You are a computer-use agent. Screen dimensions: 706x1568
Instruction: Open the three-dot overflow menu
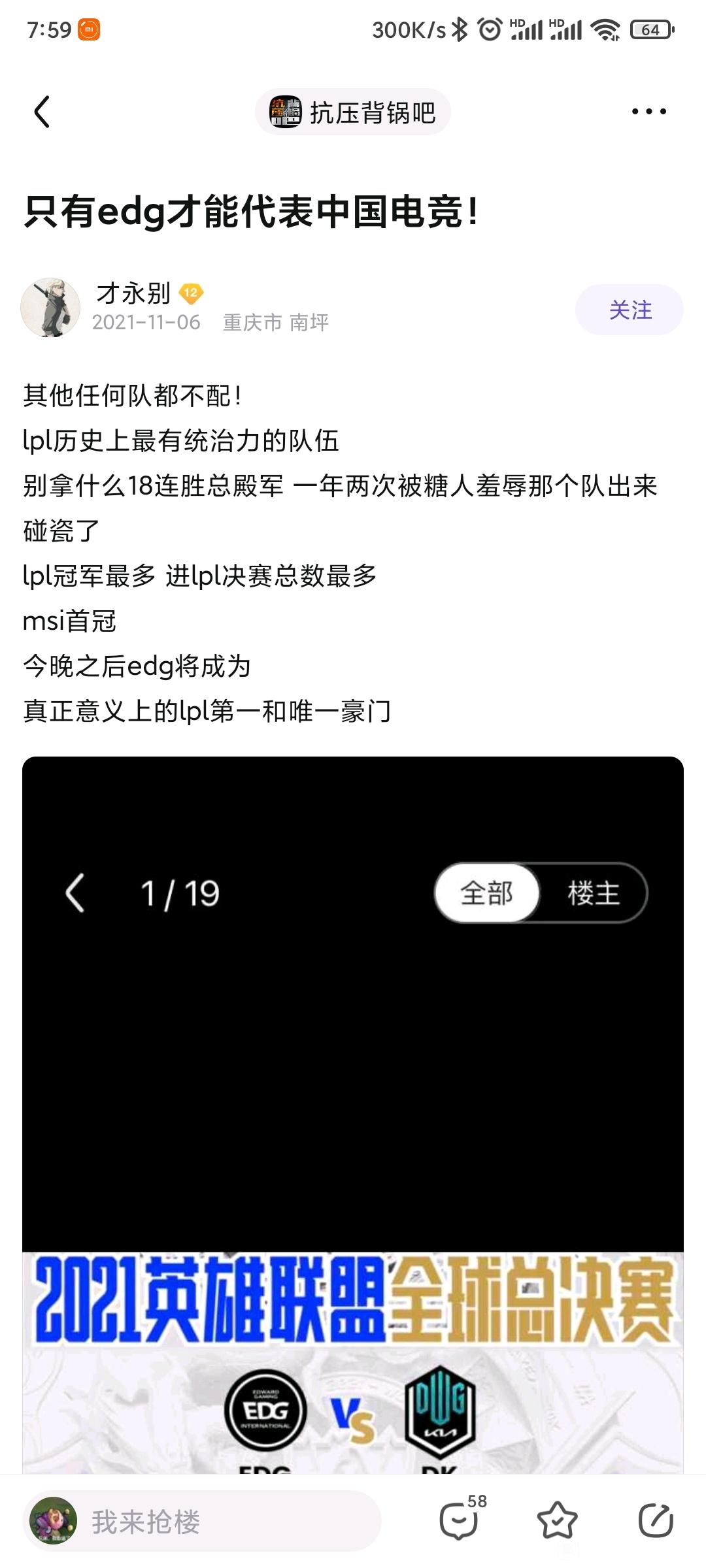coord(648,112)
